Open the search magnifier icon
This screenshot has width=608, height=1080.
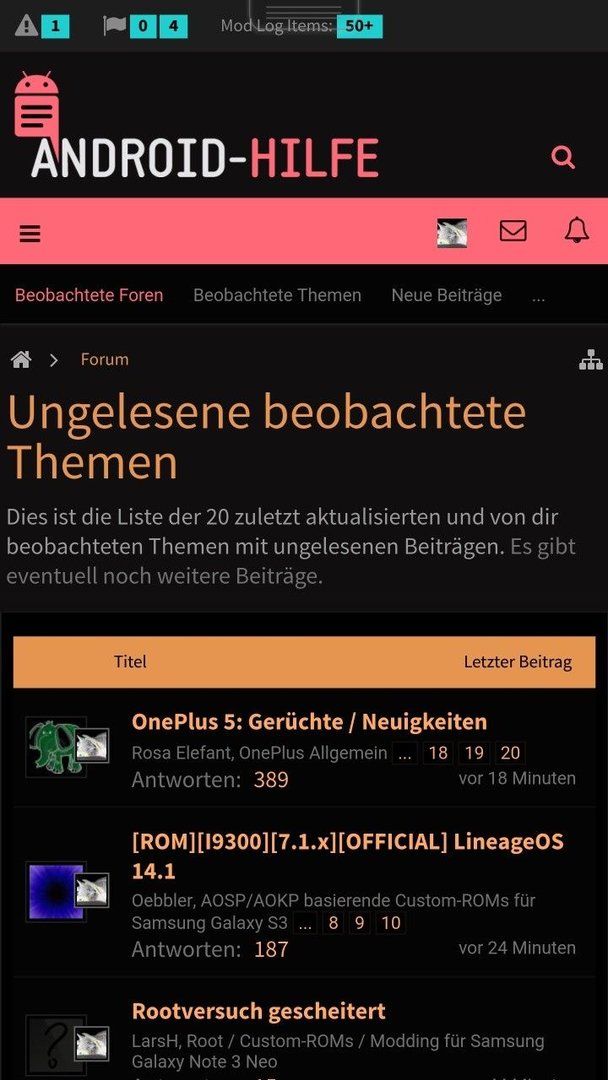(x=563, y=157)
